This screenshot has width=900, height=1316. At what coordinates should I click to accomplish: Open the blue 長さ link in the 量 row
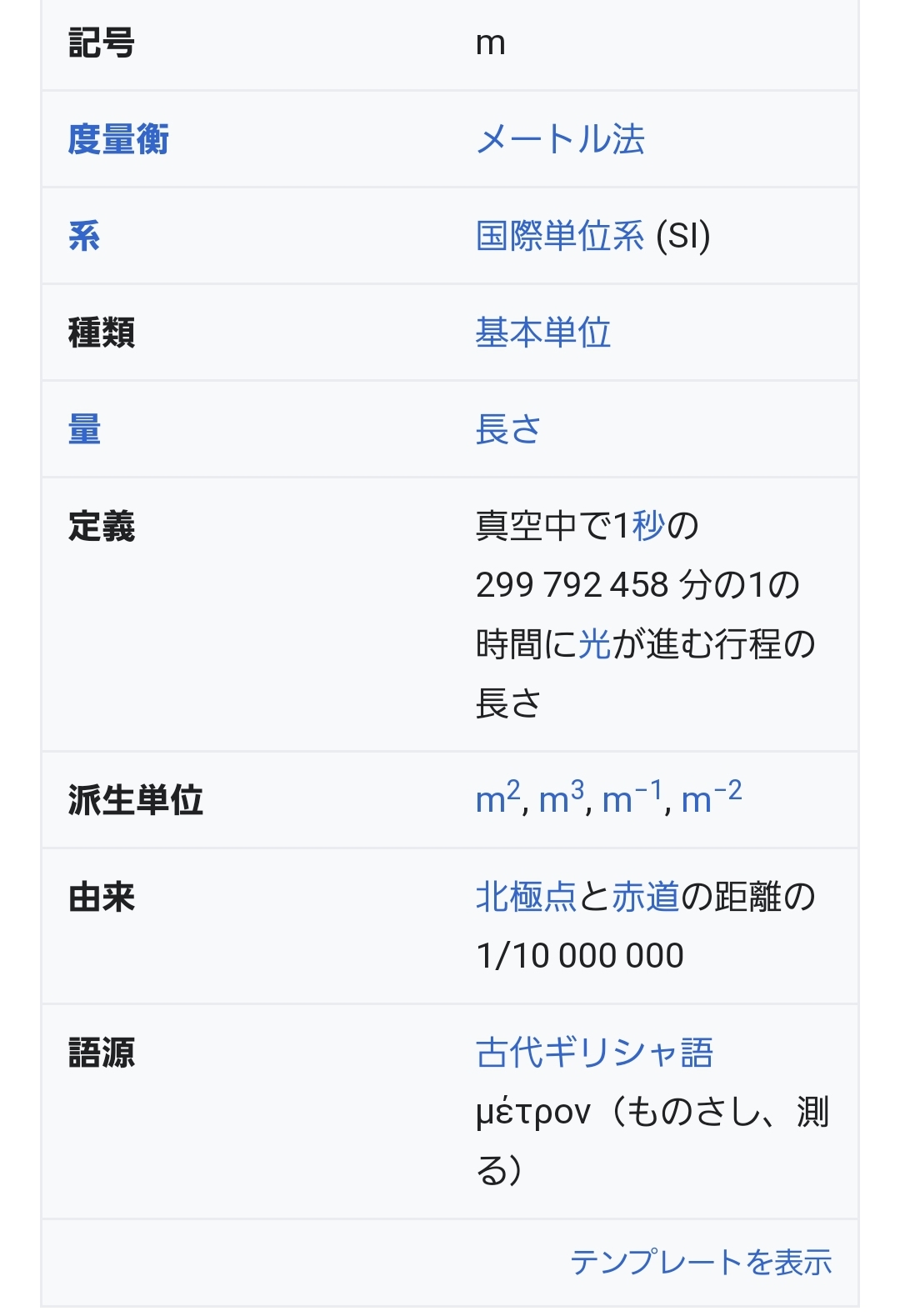pyautogui.click(x=508, y=429)
